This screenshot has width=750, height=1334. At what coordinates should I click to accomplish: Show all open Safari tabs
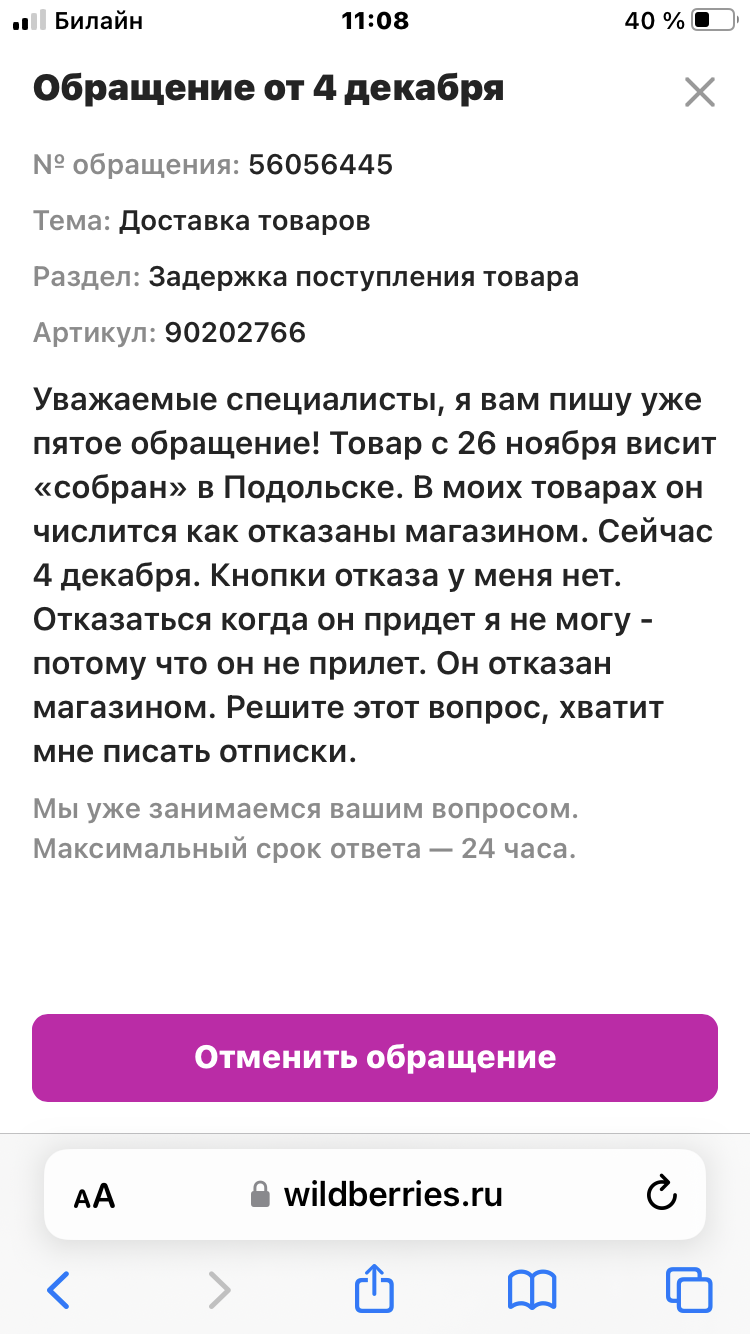[689, 1290]
